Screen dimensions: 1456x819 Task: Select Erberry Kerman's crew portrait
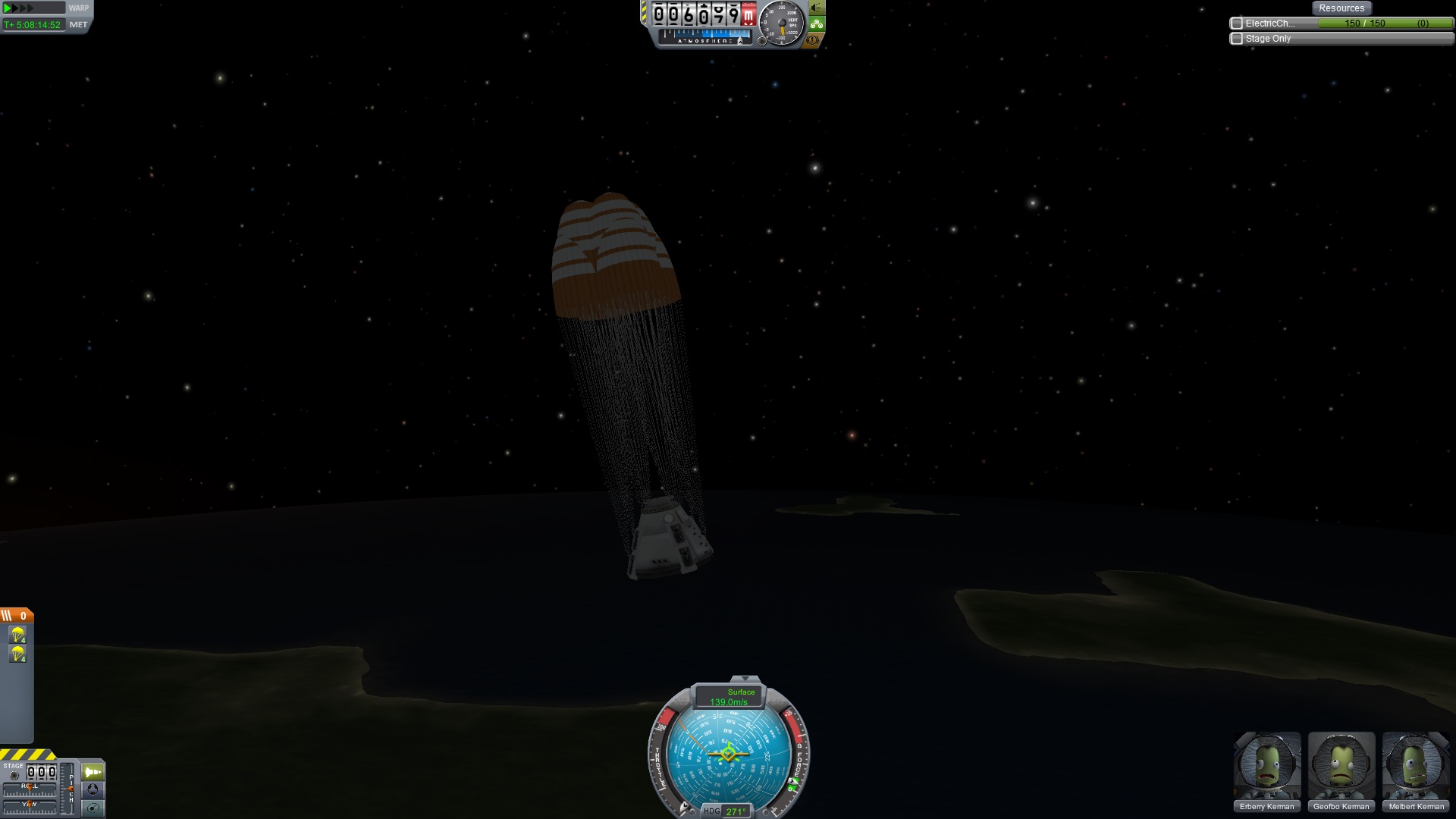(x=1266, y=766)
